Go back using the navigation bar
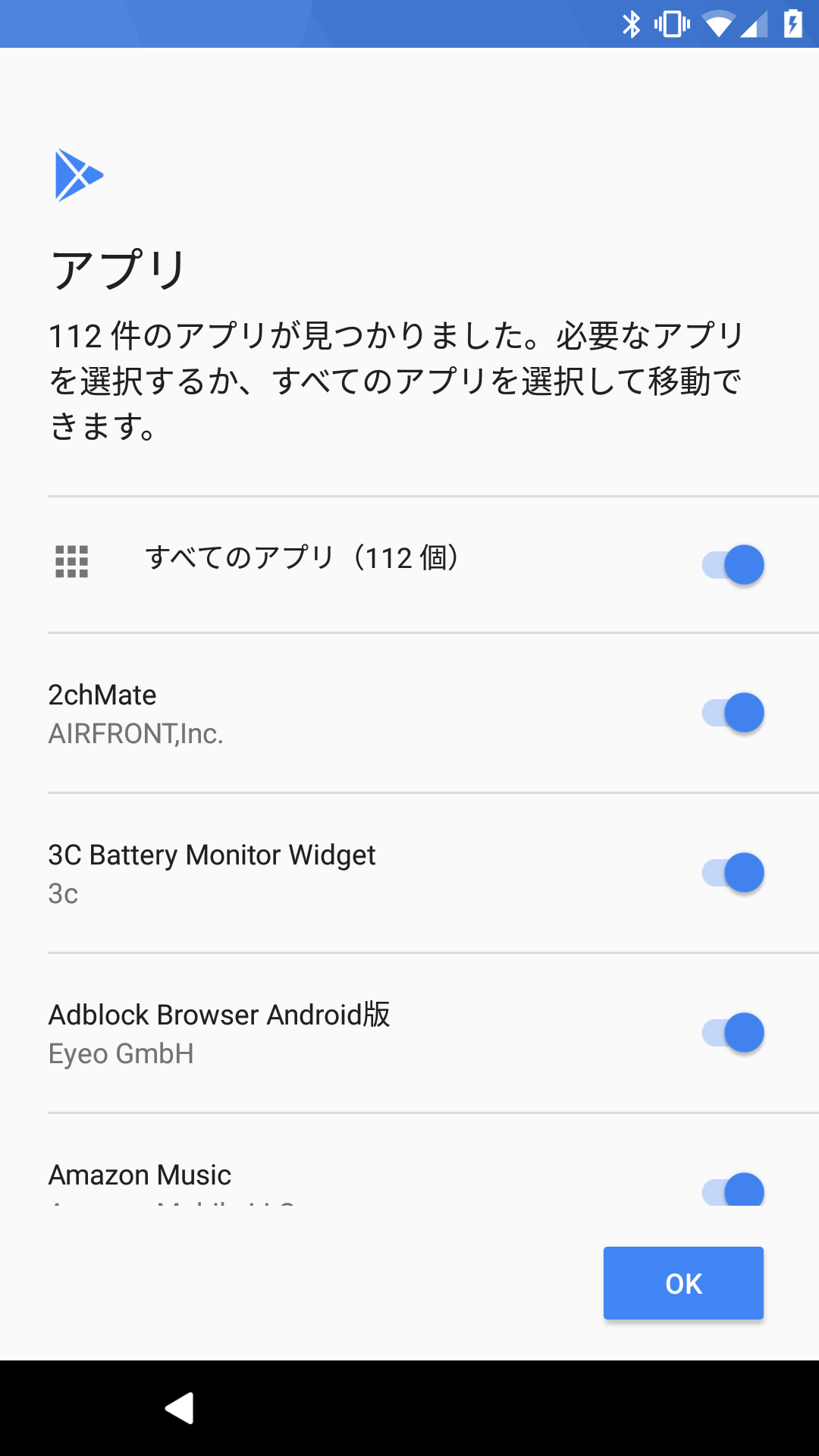819x1456 pixels. tap(180, 1408)
